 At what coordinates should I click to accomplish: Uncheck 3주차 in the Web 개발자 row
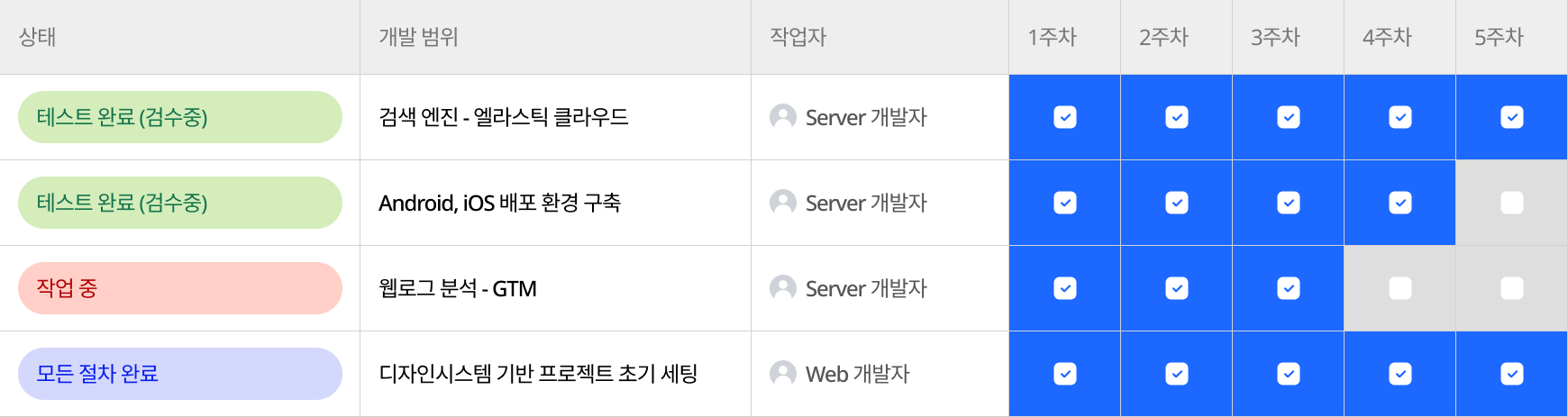(1288, 374)
